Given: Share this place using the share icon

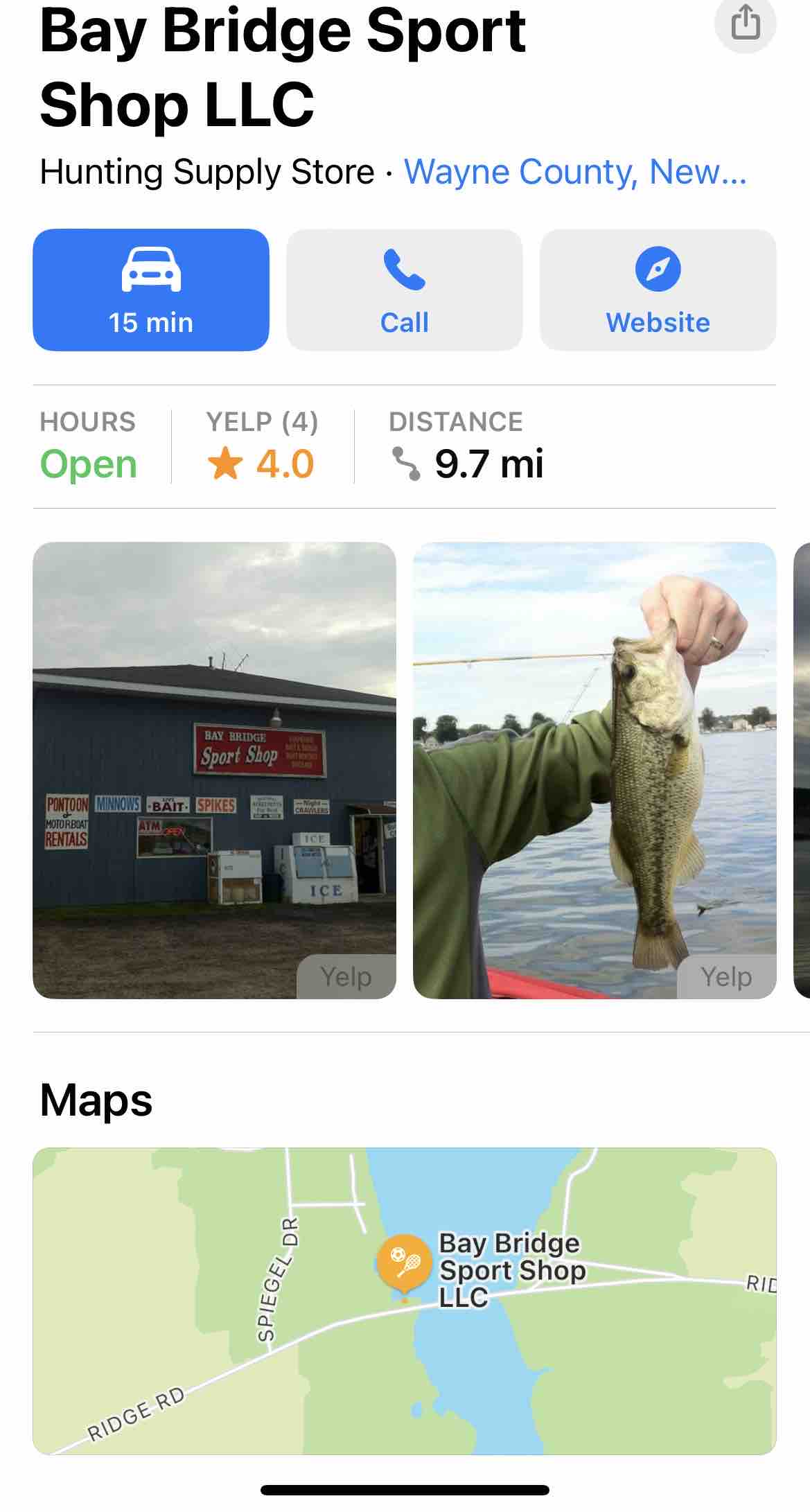Looking at the screenshot, I should (x=745, y=23).
